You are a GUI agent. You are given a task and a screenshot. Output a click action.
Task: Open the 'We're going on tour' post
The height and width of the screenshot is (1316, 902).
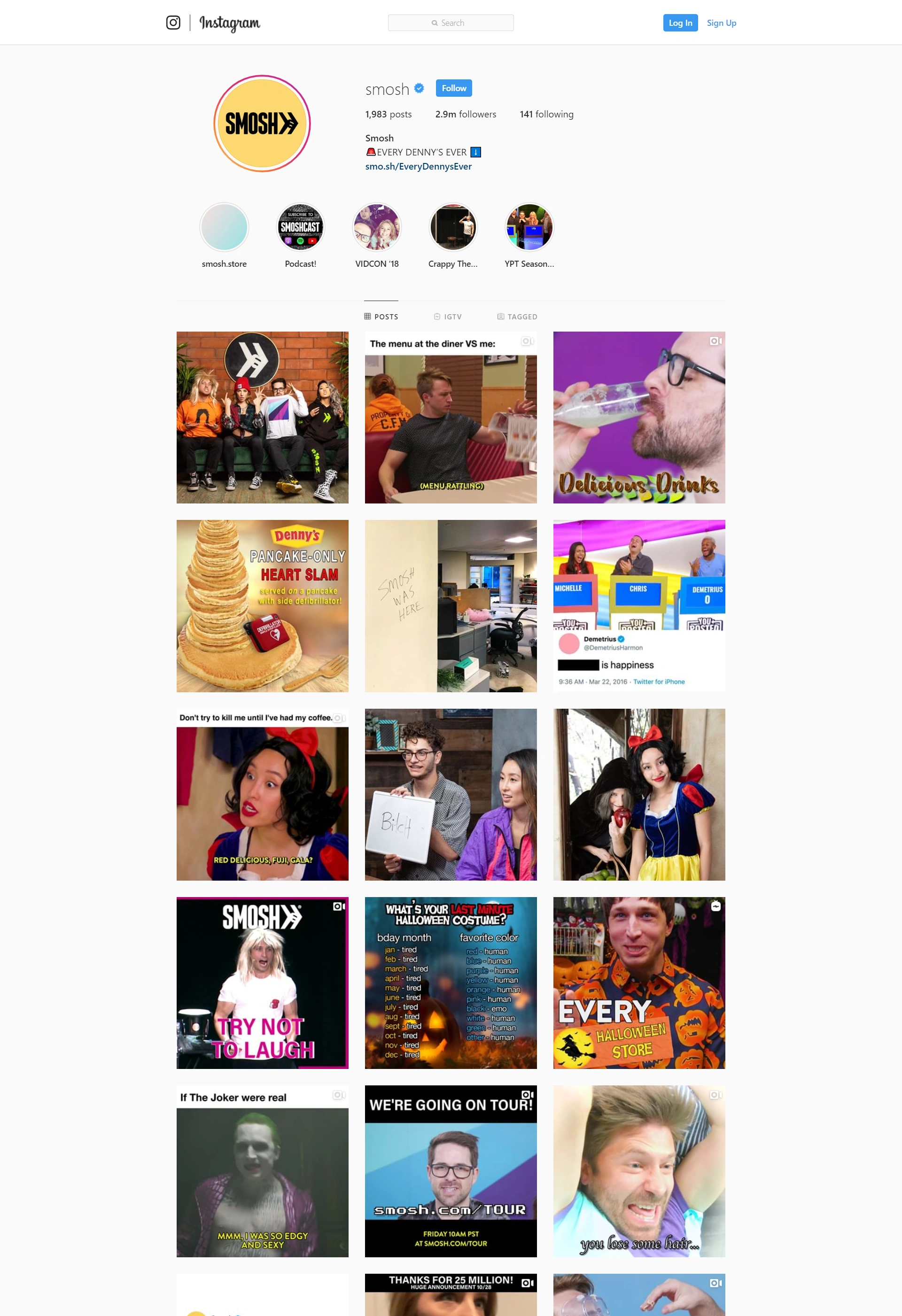point(451,1171)
